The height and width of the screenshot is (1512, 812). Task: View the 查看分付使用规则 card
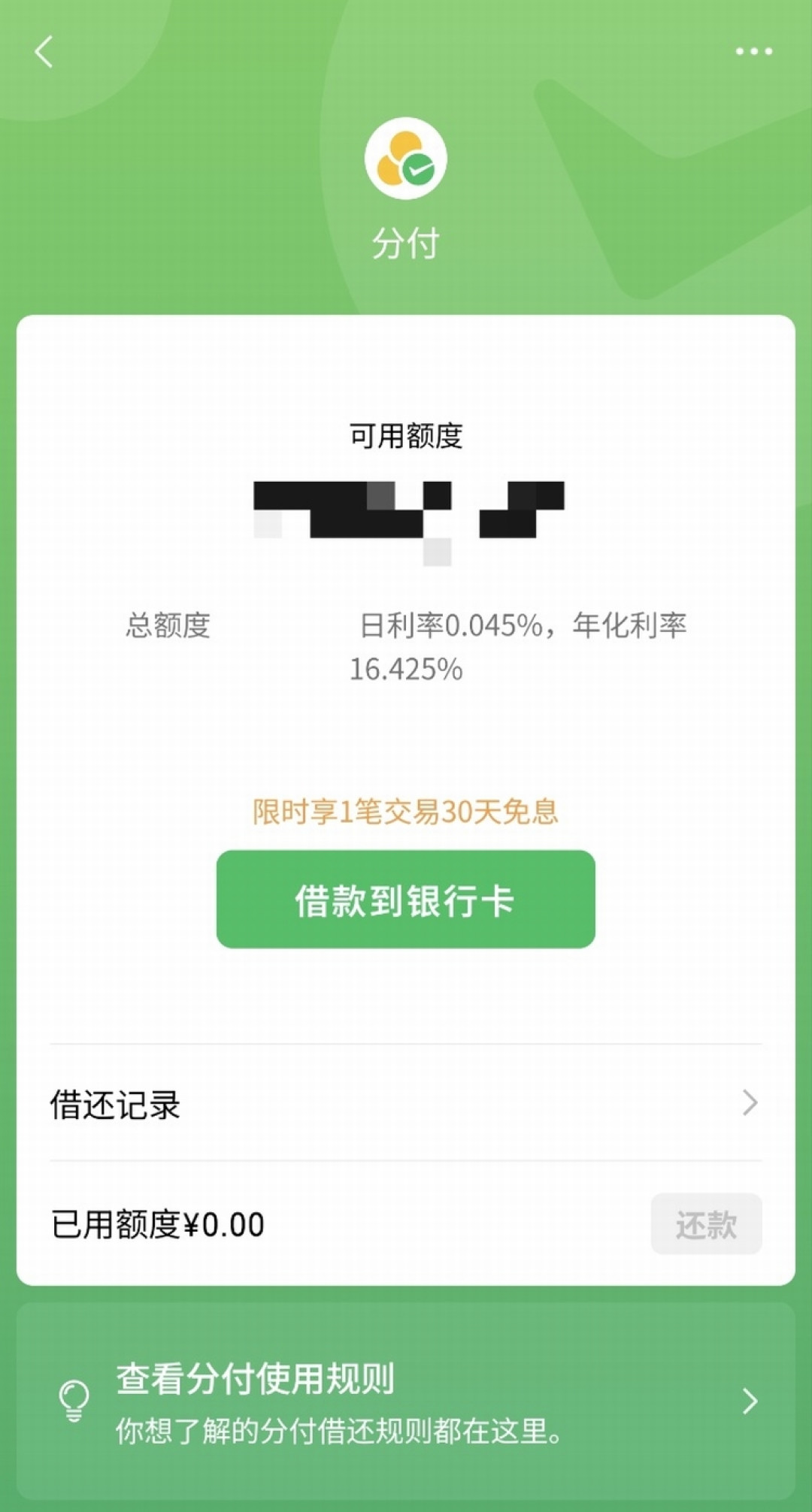[x=405, y=1402]
